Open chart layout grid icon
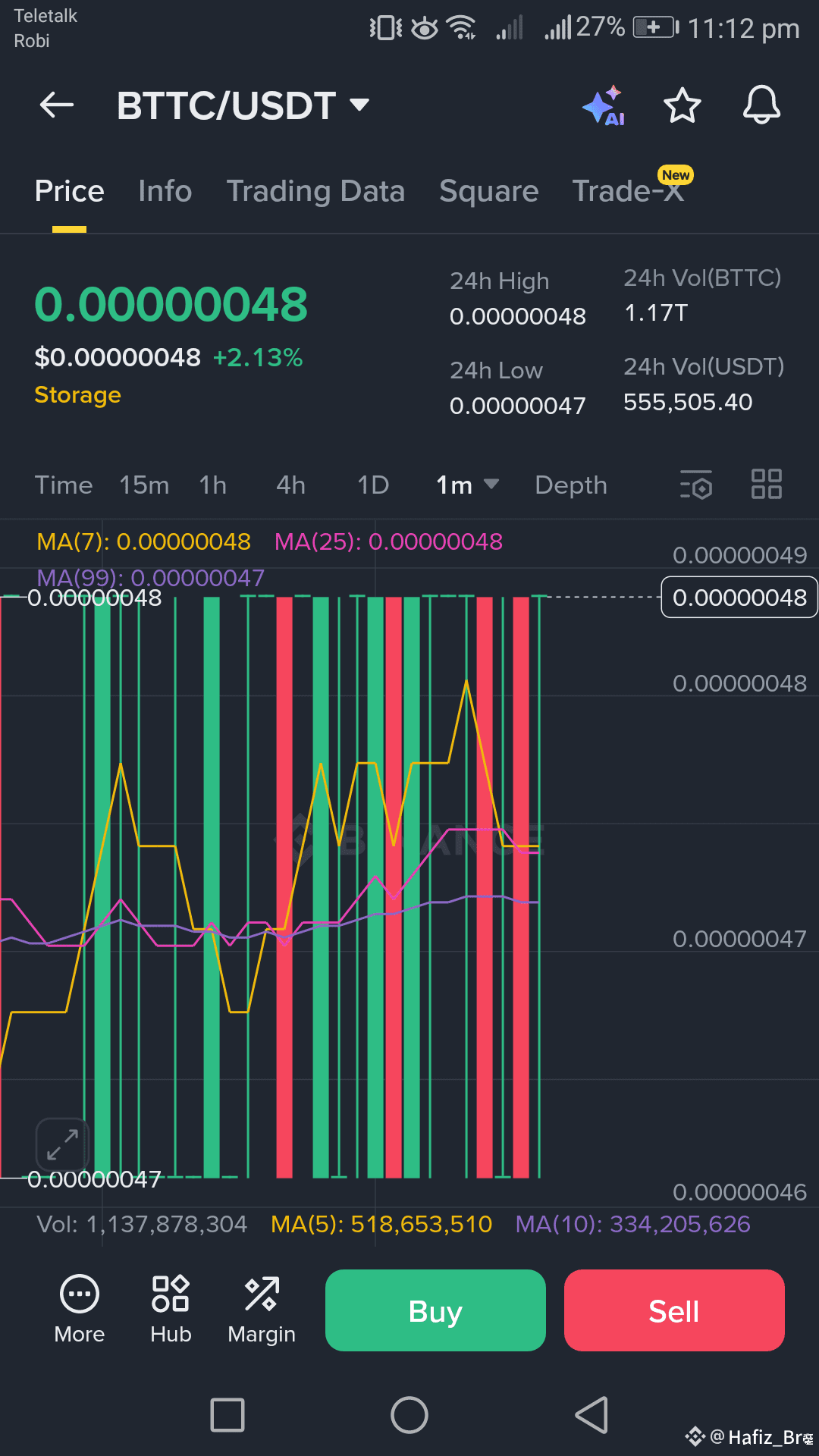 click(766, 483)
